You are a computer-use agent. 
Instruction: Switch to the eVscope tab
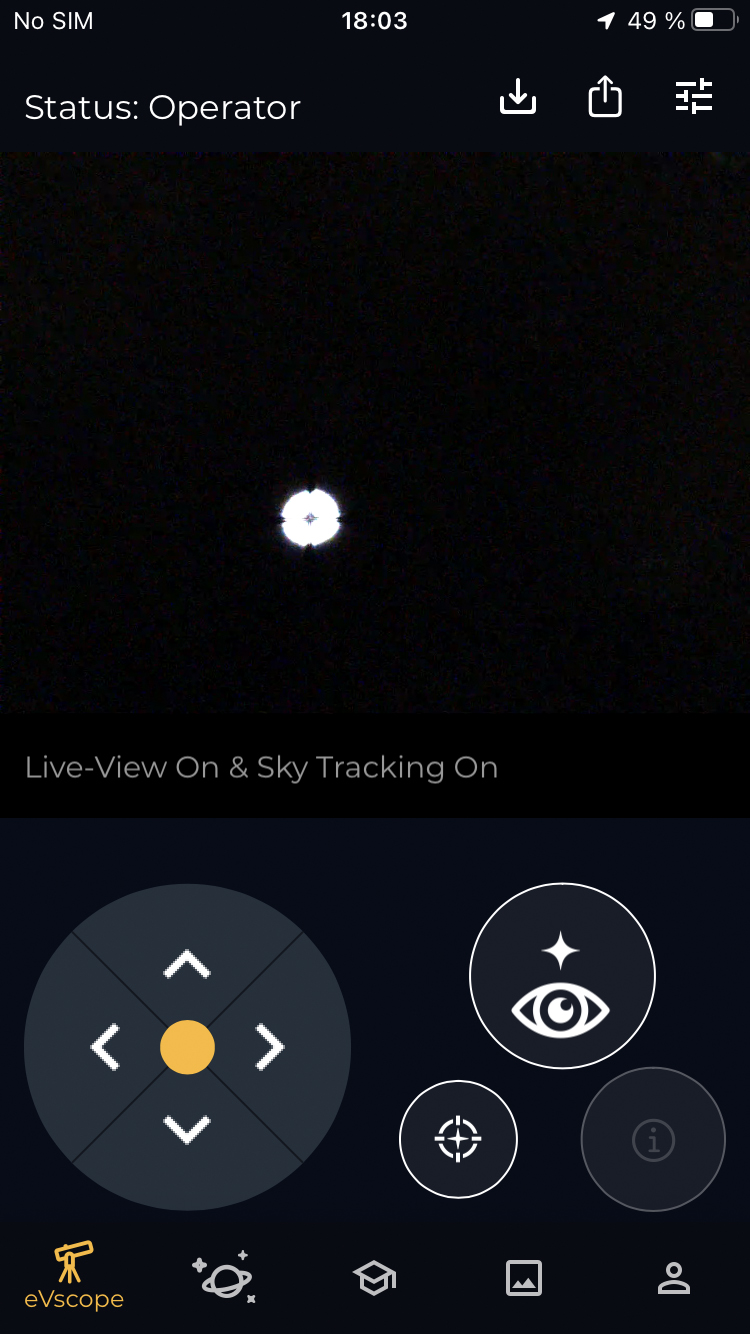tap(74, 1276)
